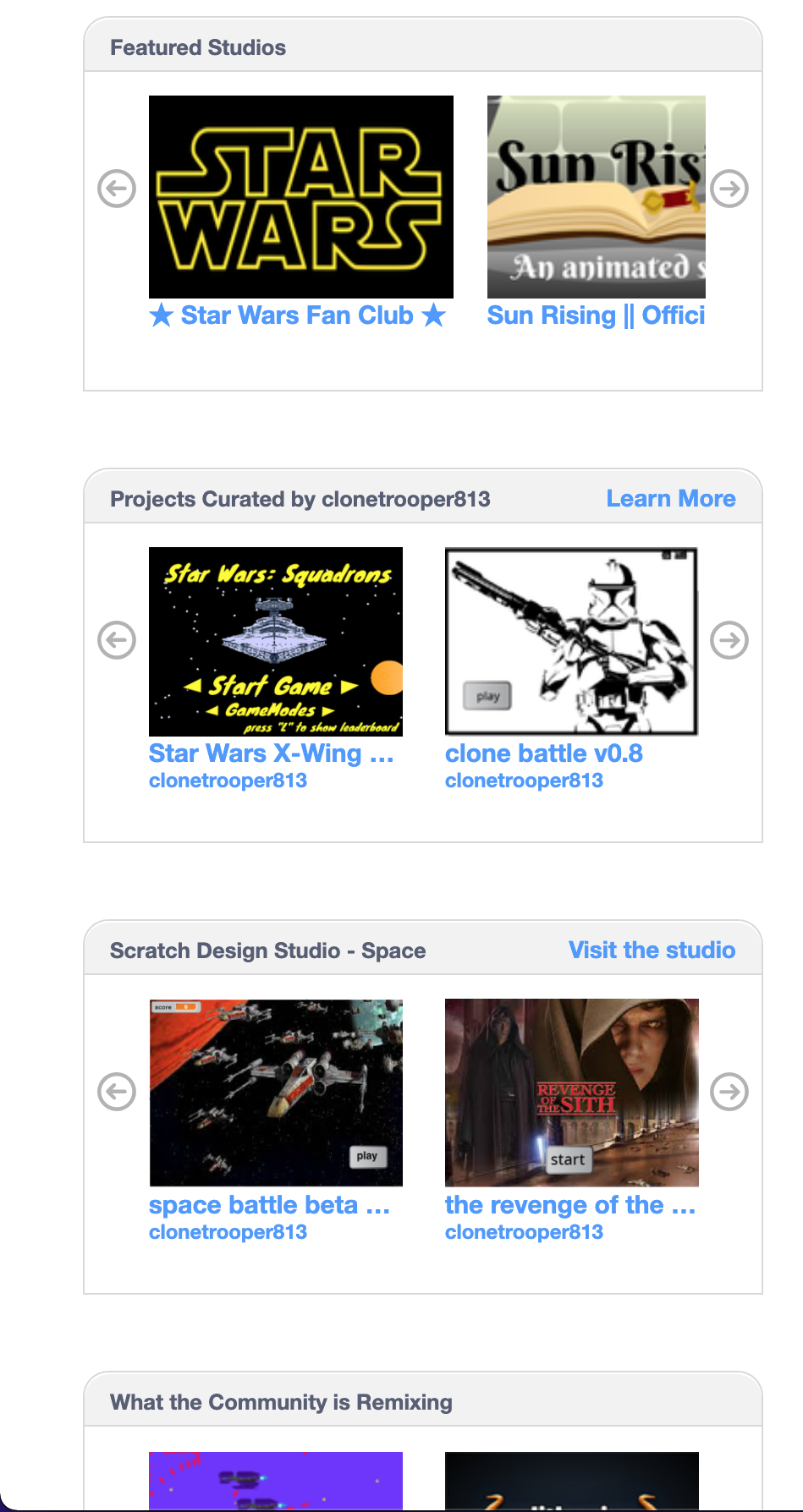Tap the Visit the studio link
This screenshot has height=1512, width=803.
click(652, 950)
